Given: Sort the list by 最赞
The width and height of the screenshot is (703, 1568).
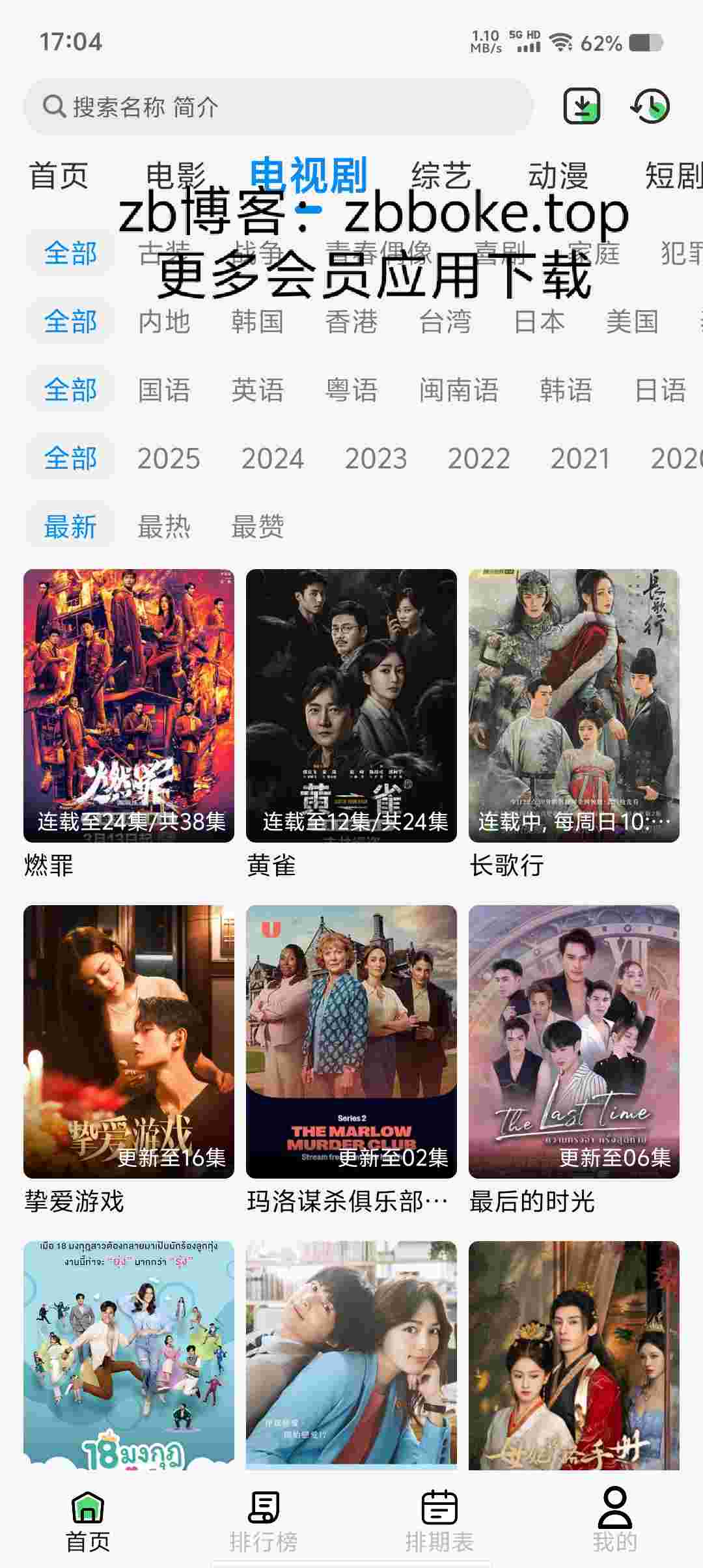Looking at the screenshot, I should tap(258, 527).
